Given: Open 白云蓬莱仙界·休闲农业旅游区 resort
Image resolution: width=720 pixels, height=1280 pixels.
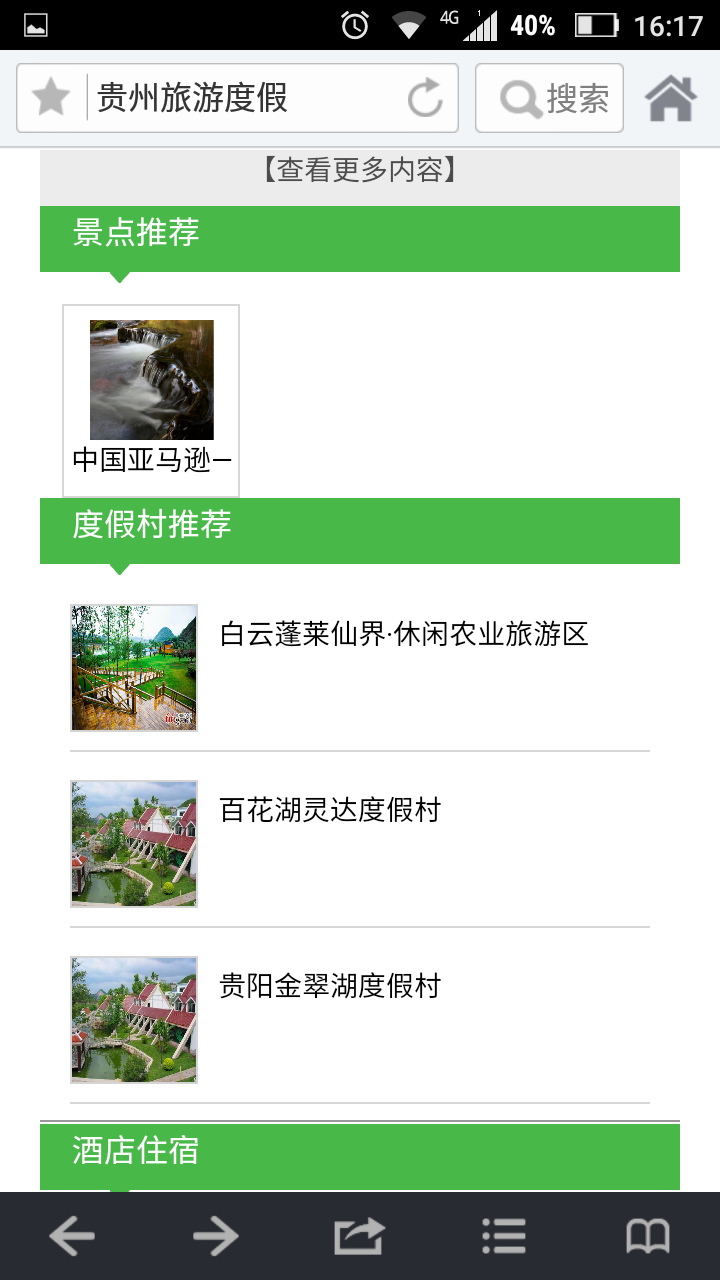Looking at the screenshot, I should point(404,634).
